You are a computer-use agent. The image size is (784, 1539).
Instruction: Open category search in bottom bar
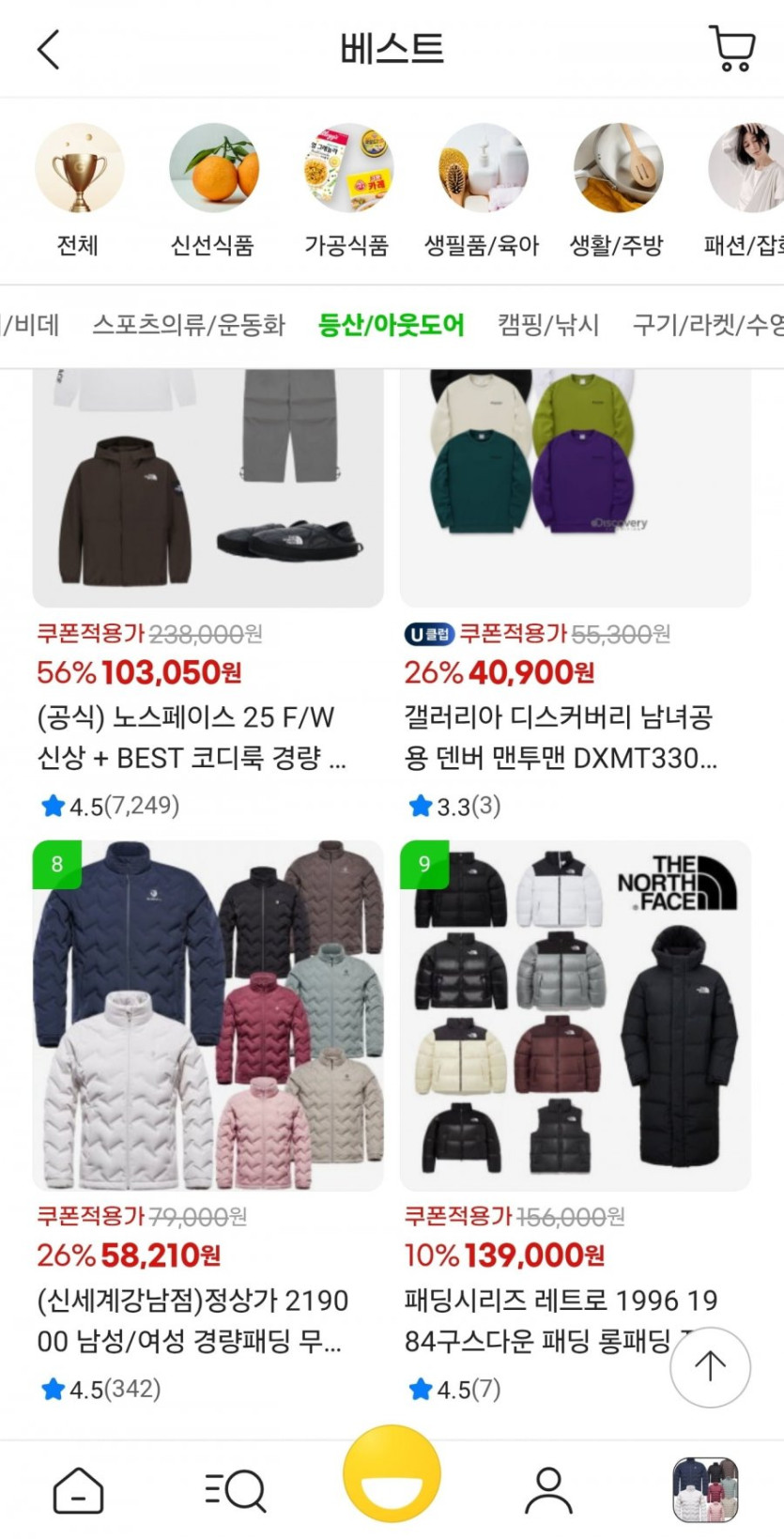[x=235, y=1490]
